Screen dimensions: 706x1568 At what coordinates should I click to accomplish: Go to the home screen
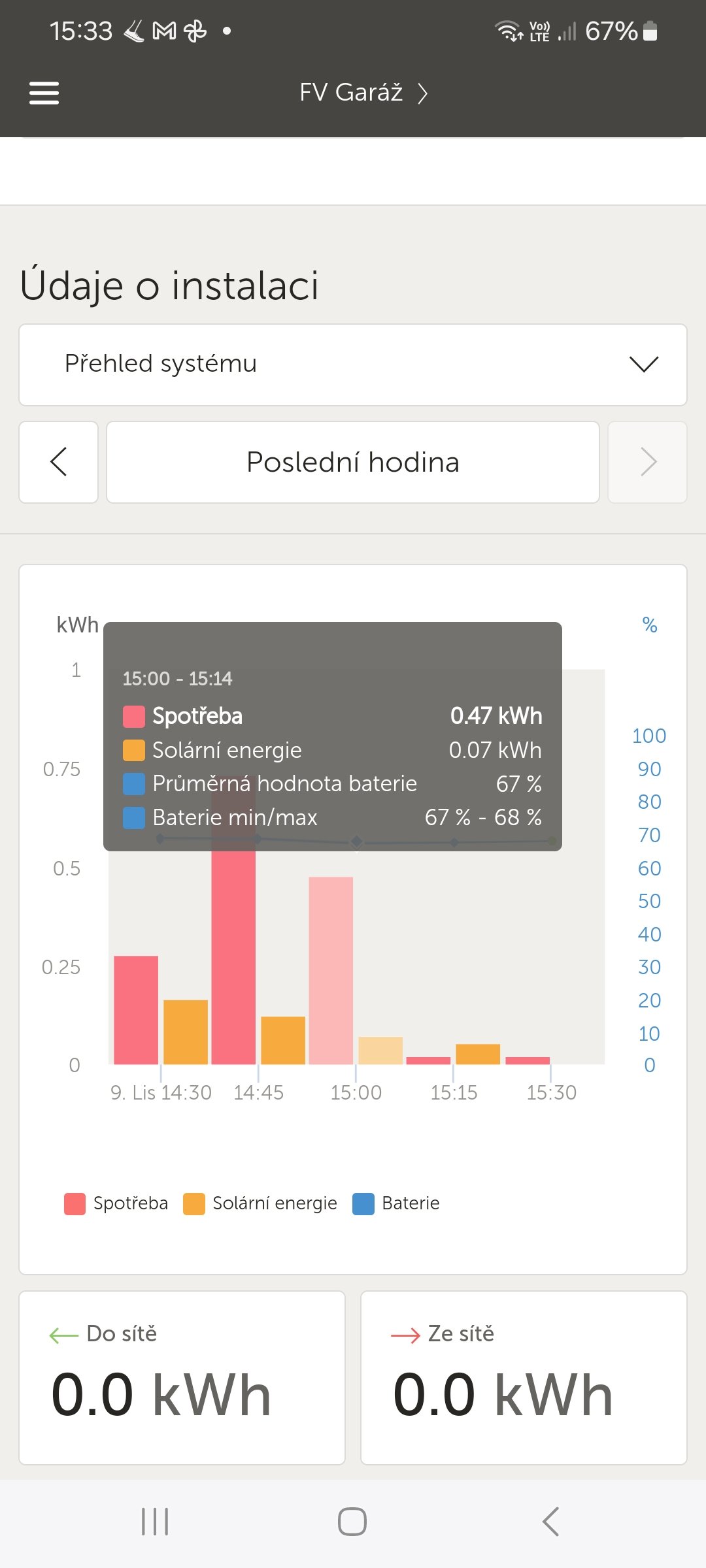(352, 1522)
